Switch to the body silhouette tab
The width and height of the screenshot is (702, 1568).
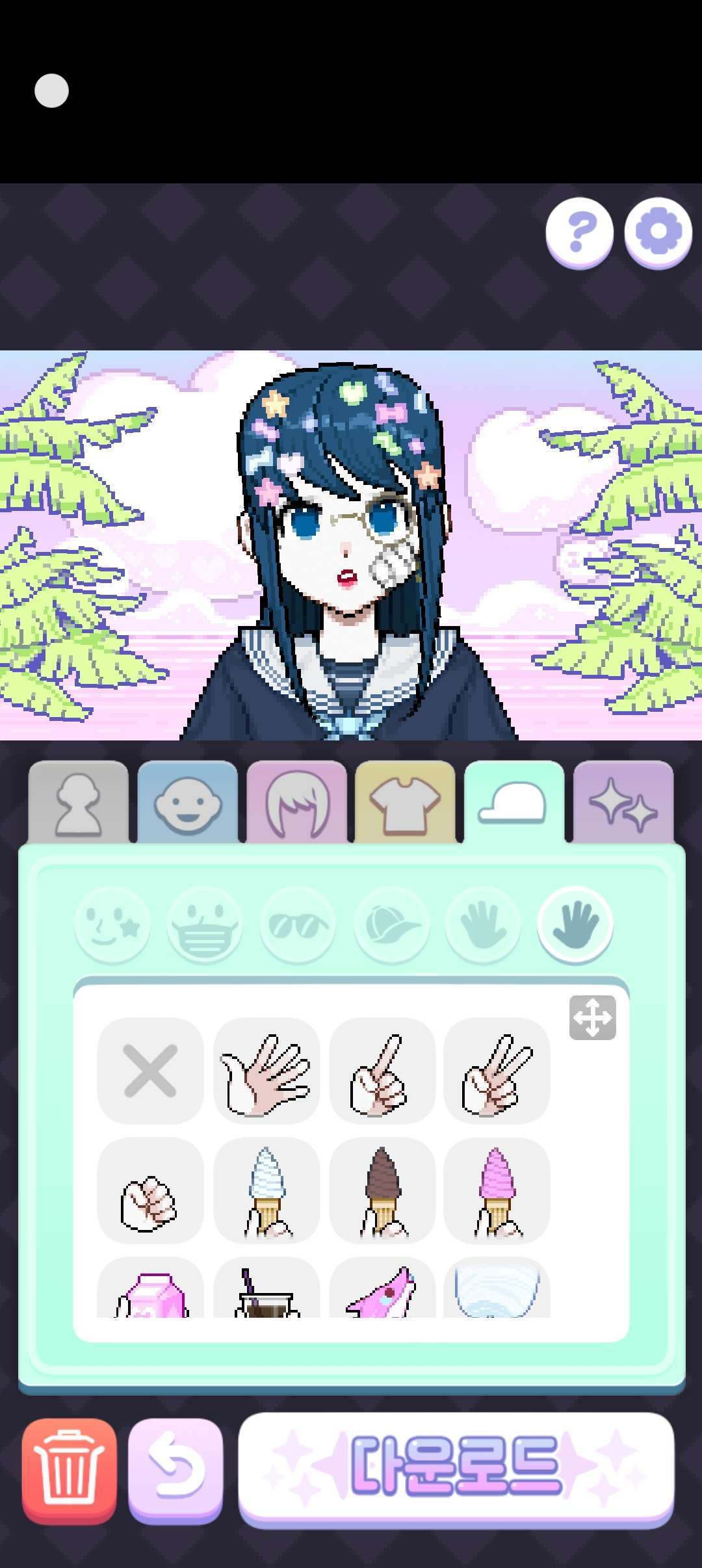(79, 803)
